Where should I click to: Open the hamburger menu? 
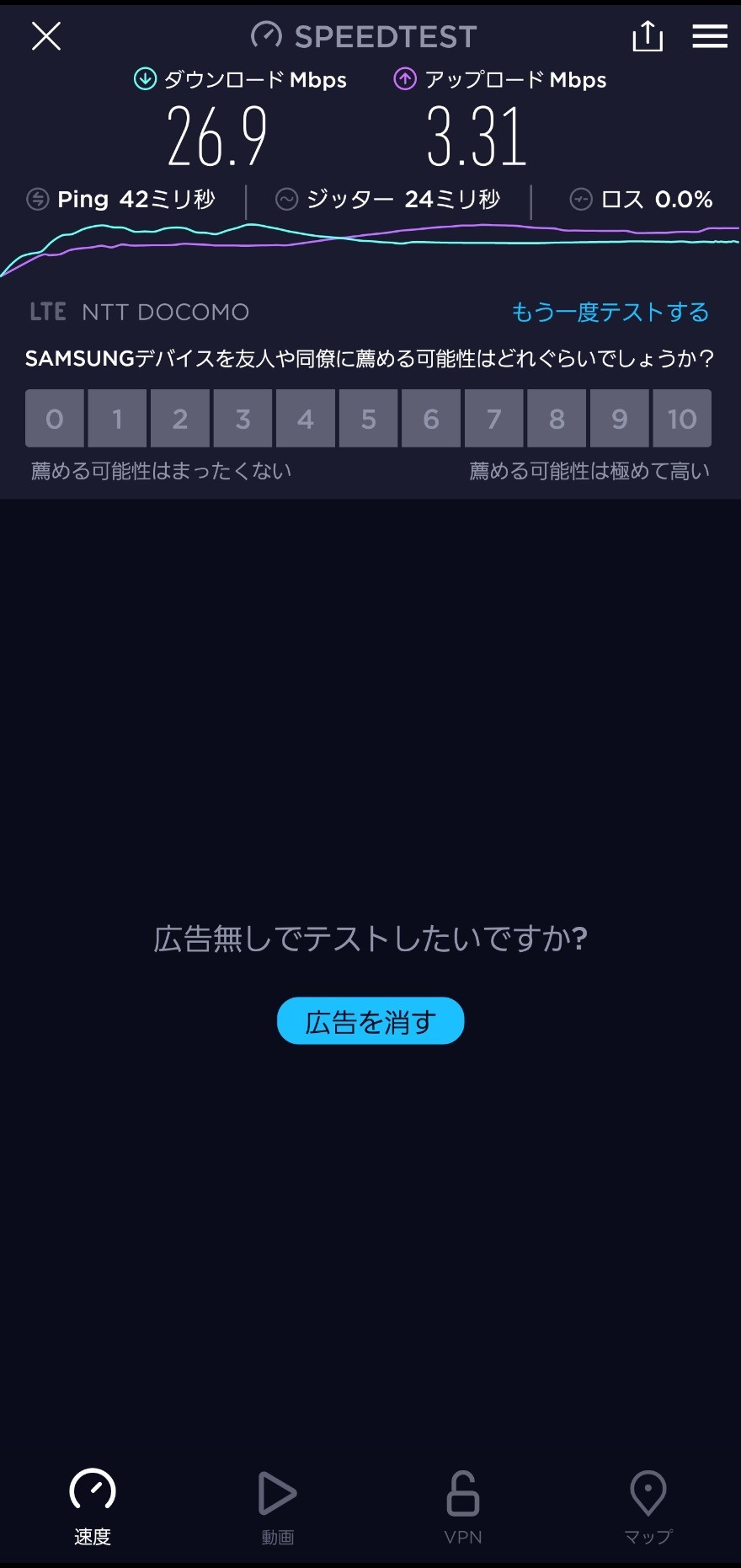[710, 36]
